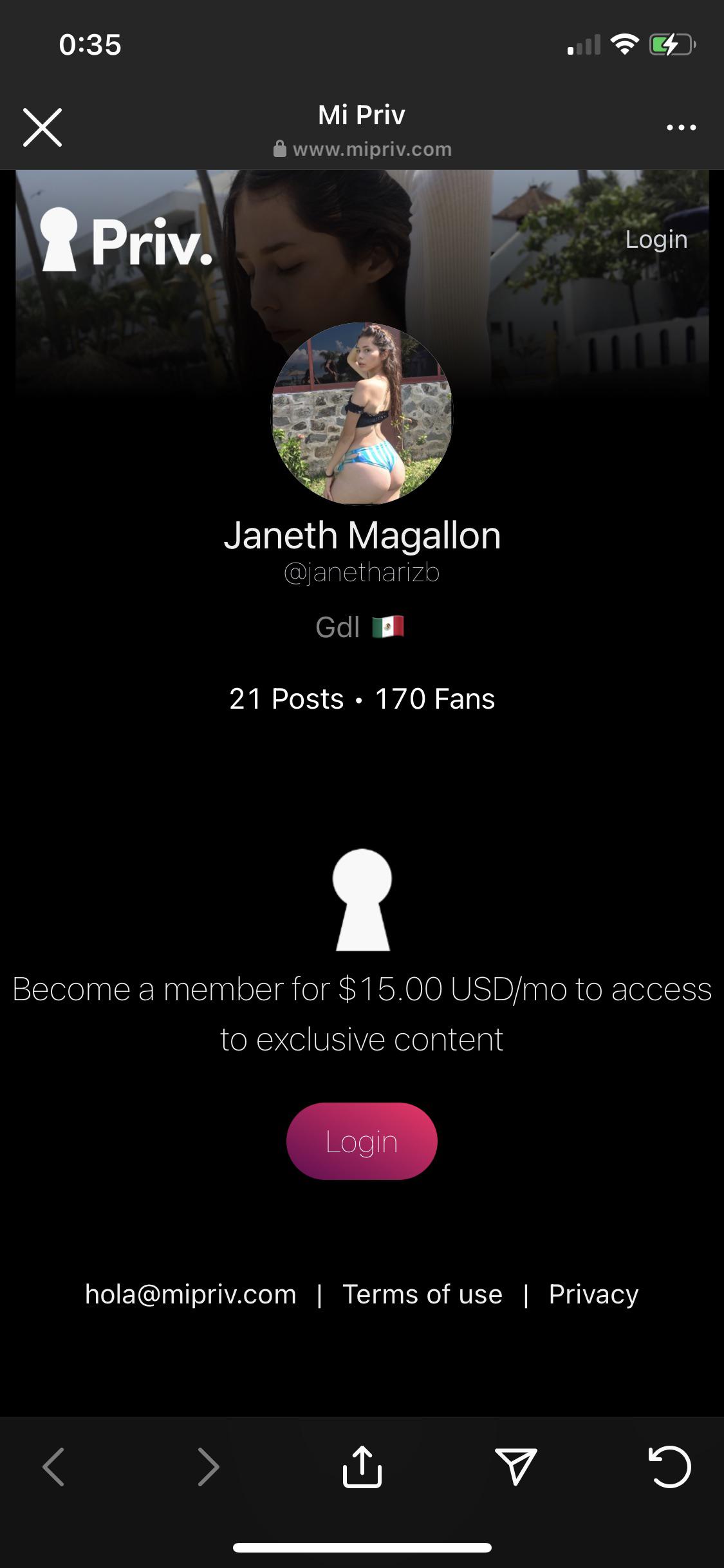Open the Privacy page

[x=593, y=1294]
